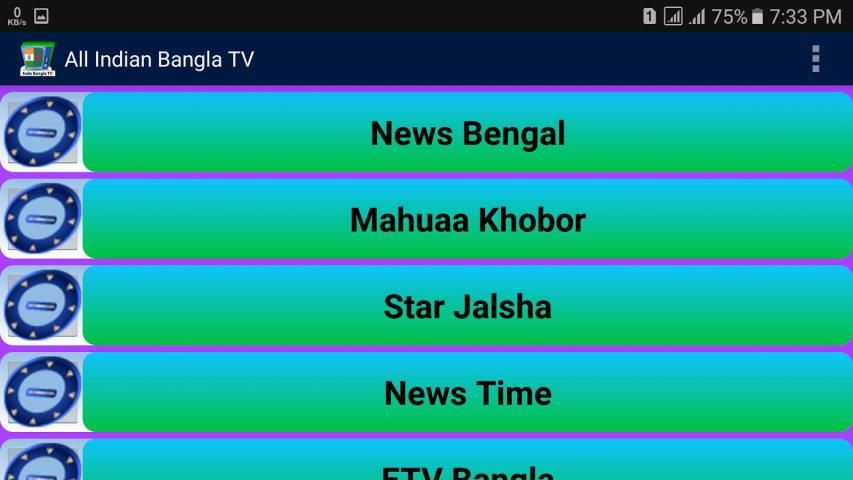Screen dimensions: 853x480
Task: Open the overflow menu
Action: pos(816,59)
